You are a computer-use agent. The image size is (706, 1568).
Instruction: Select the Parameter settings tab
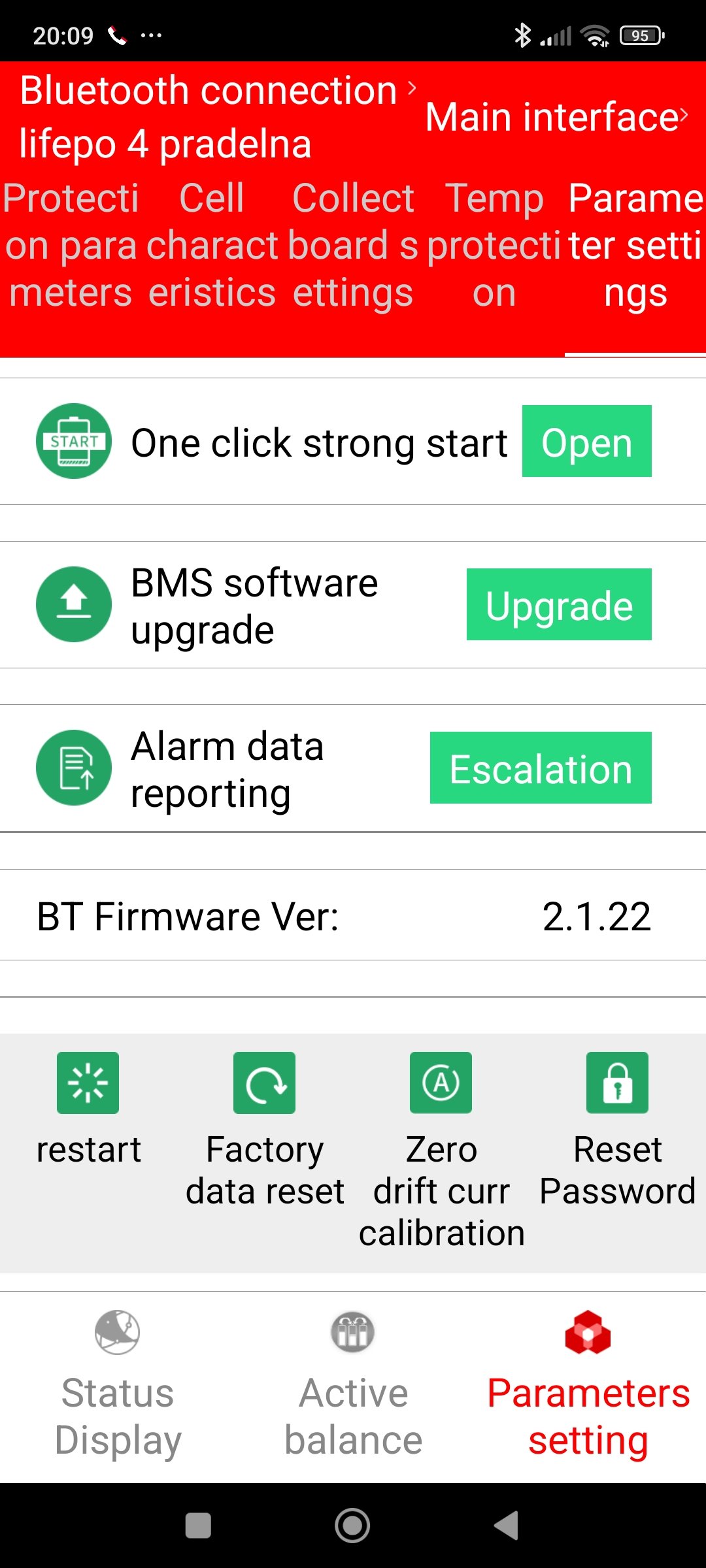[635, 246]
